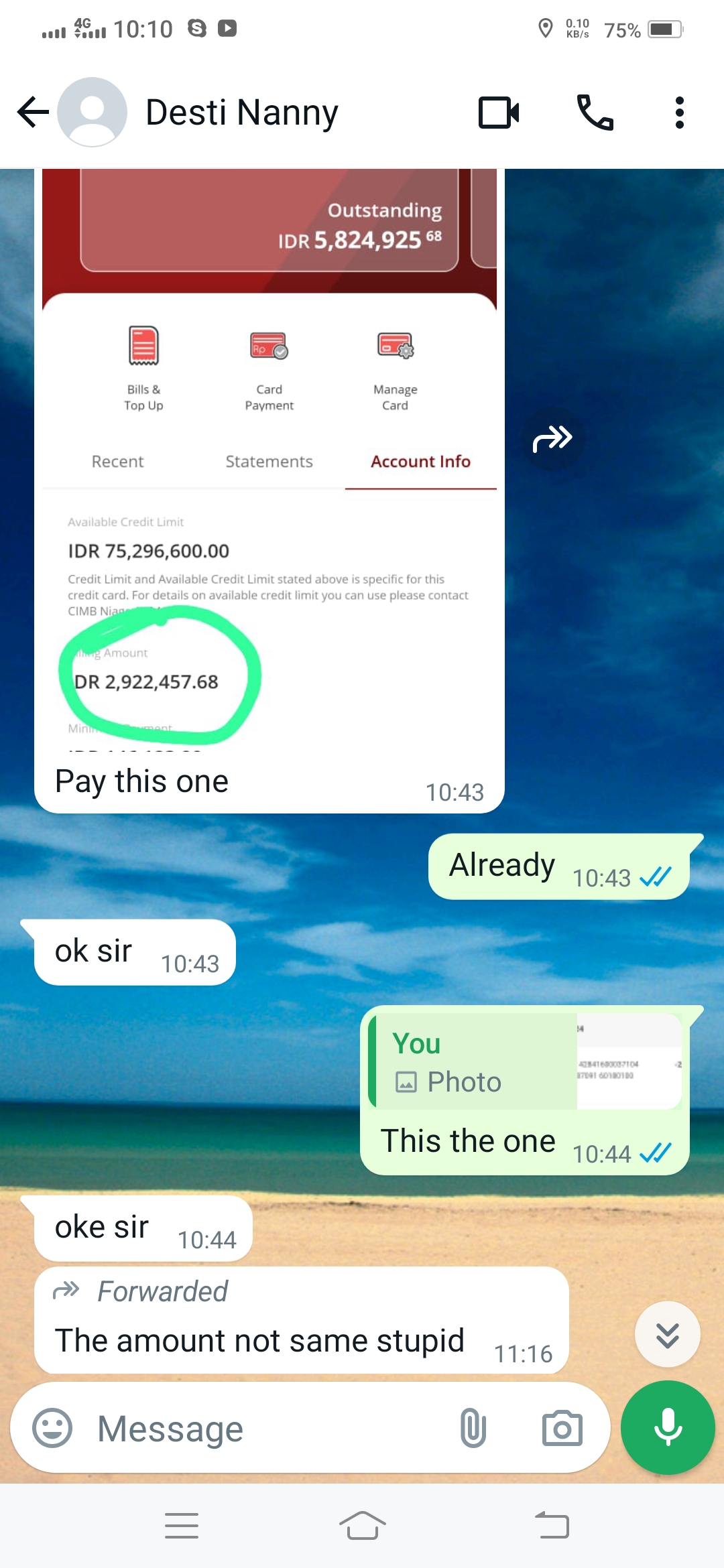Open the credit card screenshot image

click(x=268, y=469)
